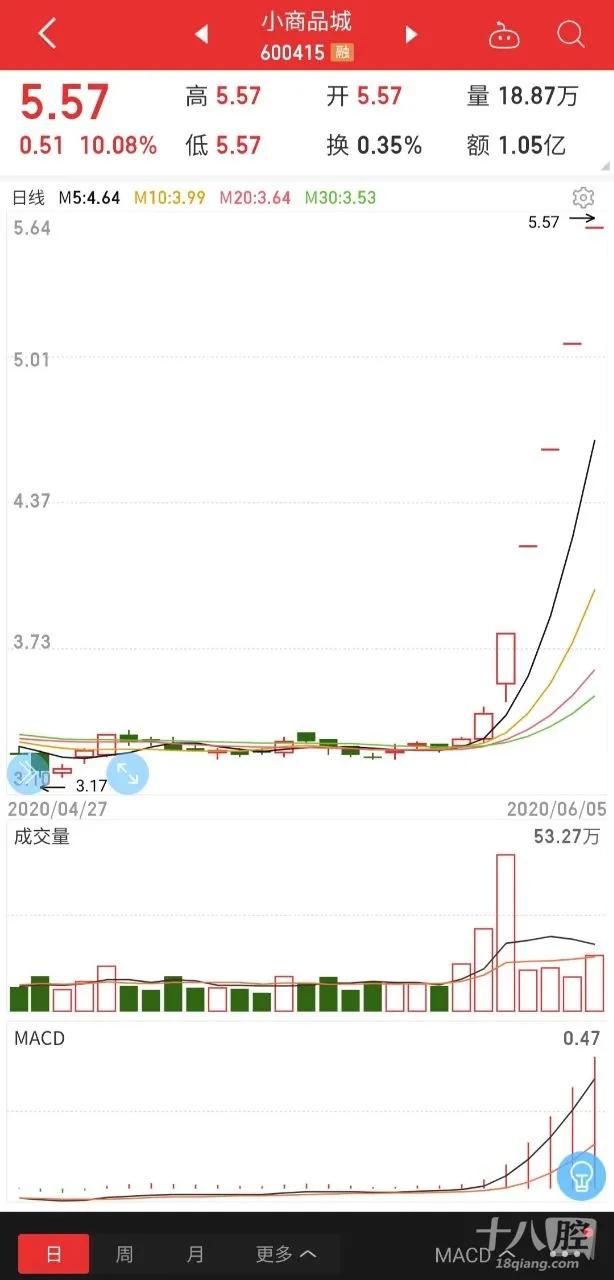Viewport: 614px width, 1280px height.
Task: Expand the 更多 period options
Action: pyautogui.click(x=286, y=1254)
